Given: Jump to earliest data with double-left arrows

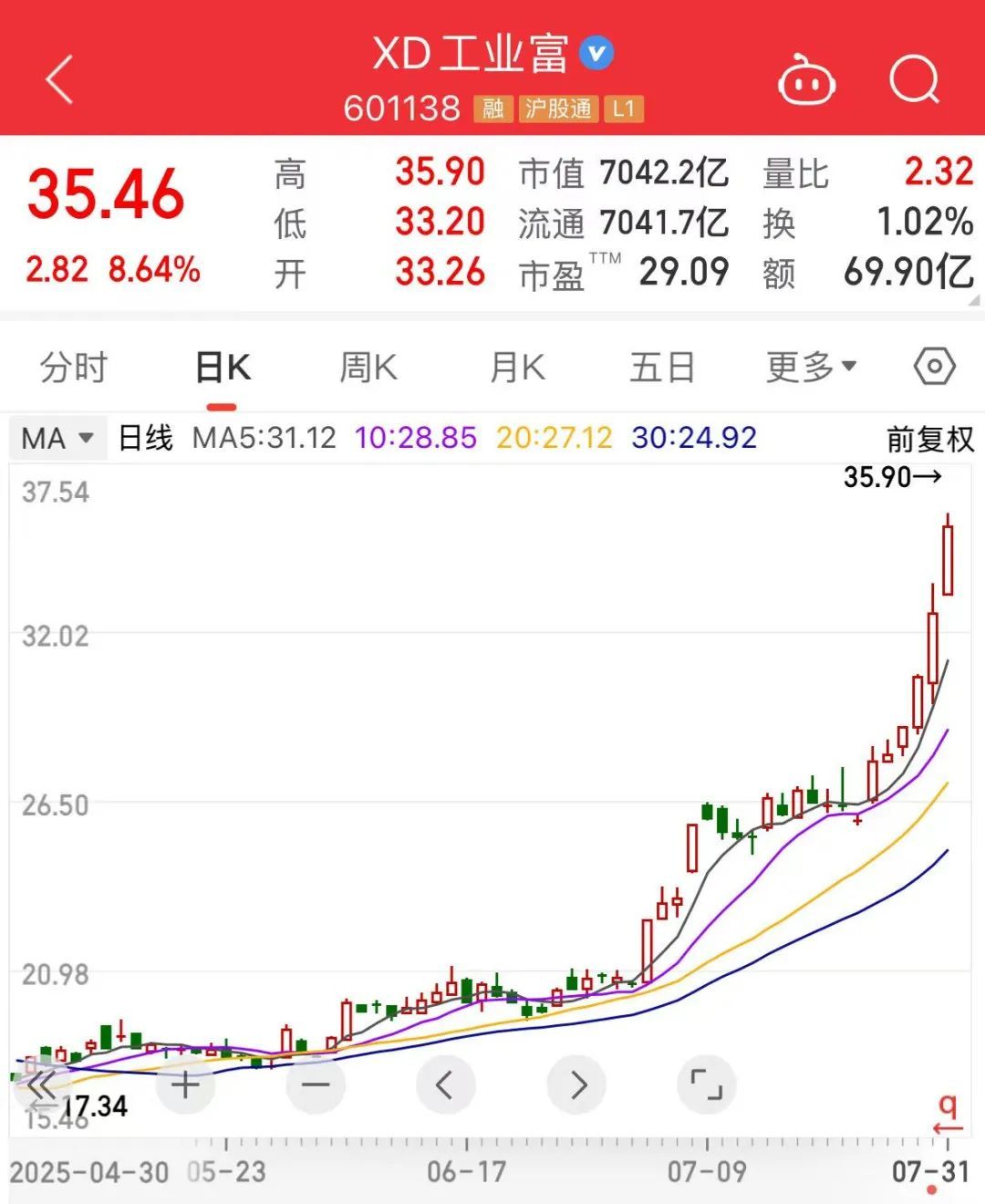Looking at the screenshot, I should click(x=42, y=1086).
